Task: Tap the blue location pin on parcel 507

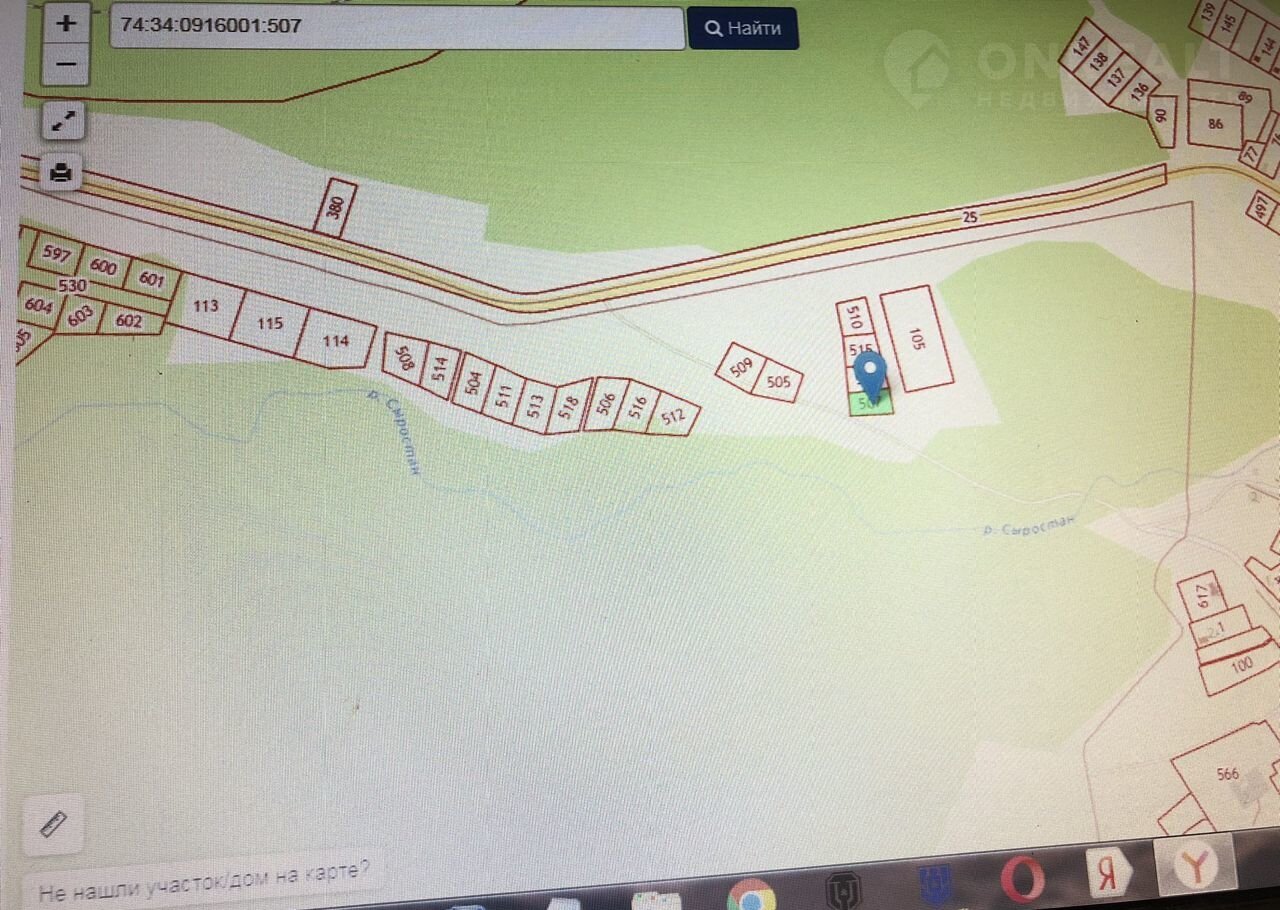Action: point(873,375)
